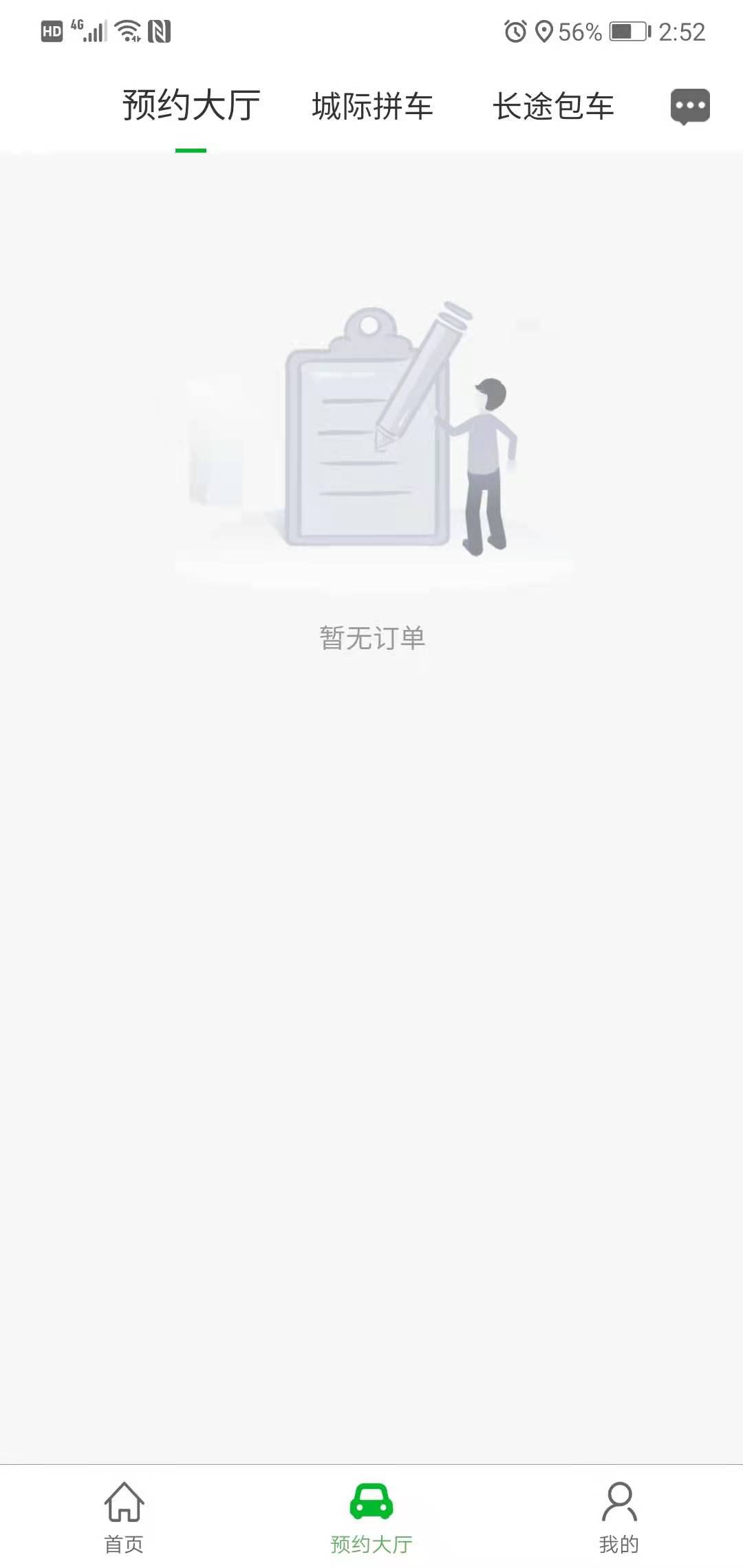Switch to the 城际拼车 tab

tap(372, 107)
